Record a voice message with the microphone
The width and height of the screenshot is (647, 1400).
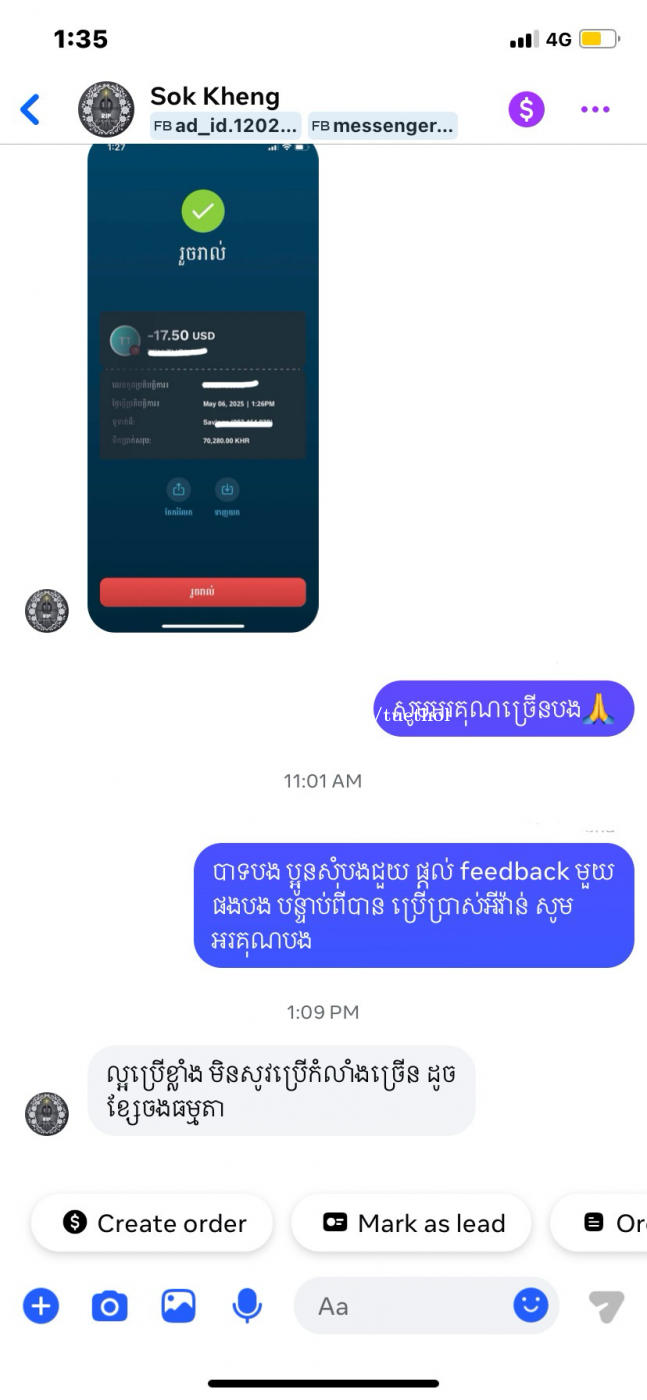click(247, 1306)
